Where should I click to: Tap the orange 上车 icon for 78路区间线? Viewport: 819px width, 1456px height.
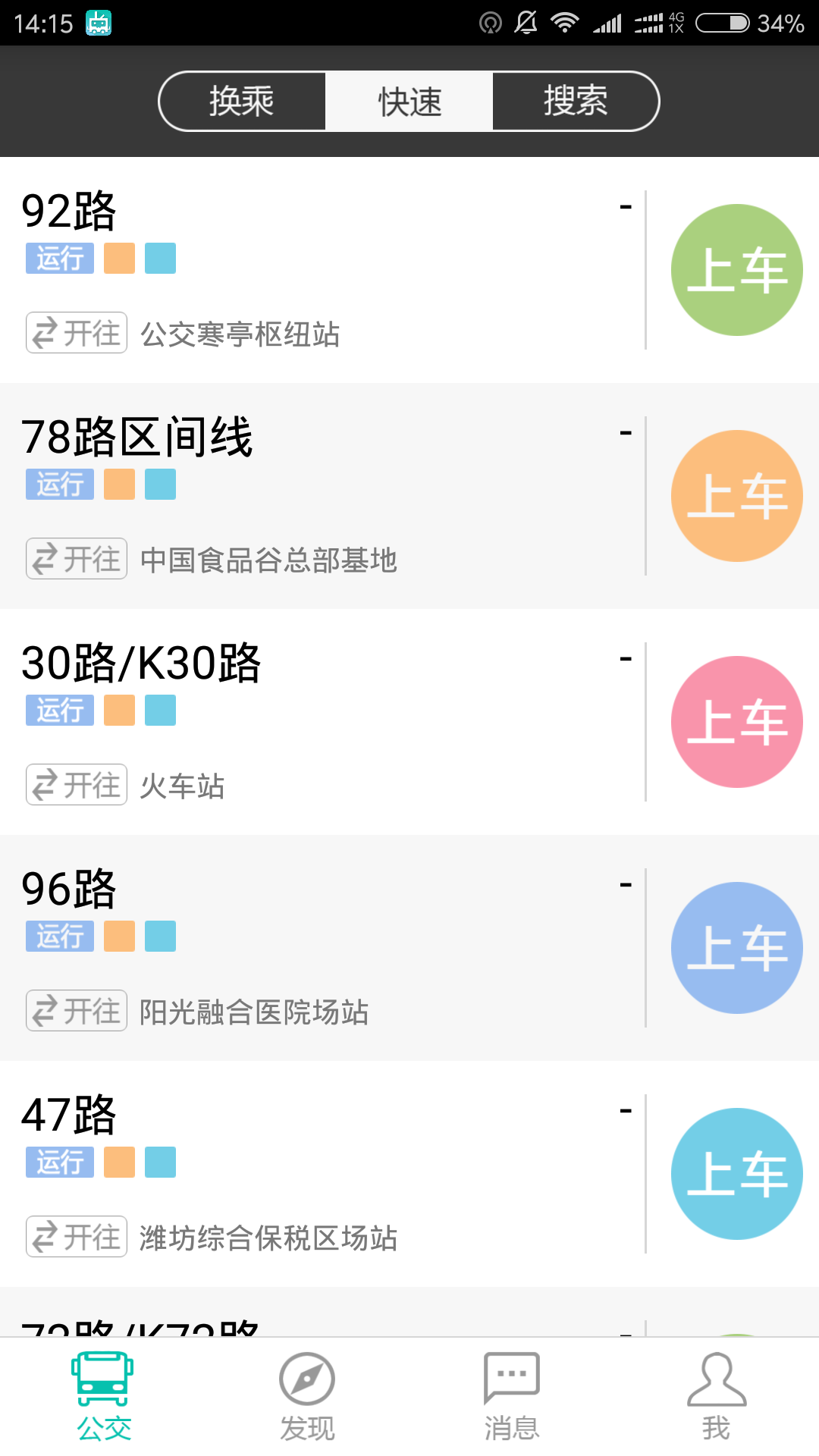coord(736,494)
